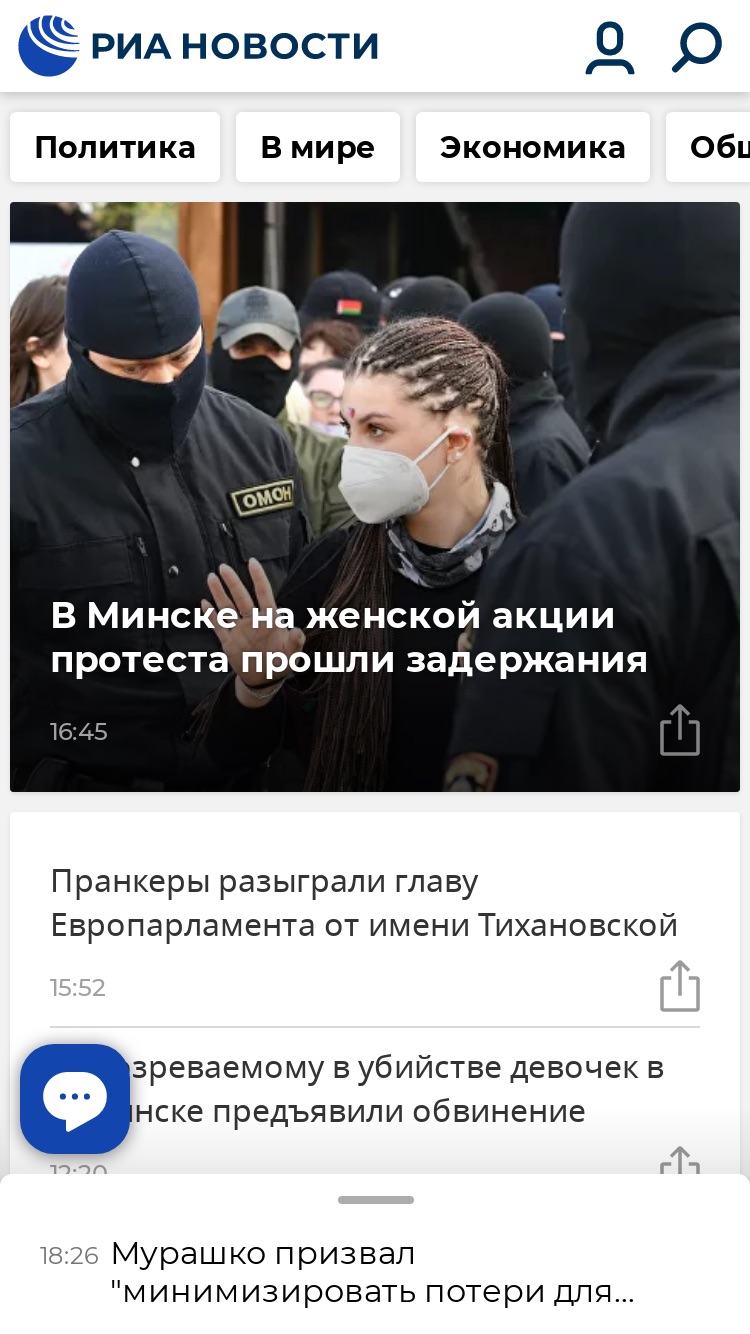Select the Экономика category chip
This screenshot has height=1334, width=750.
pyautogui.click(x=533, y=147)
